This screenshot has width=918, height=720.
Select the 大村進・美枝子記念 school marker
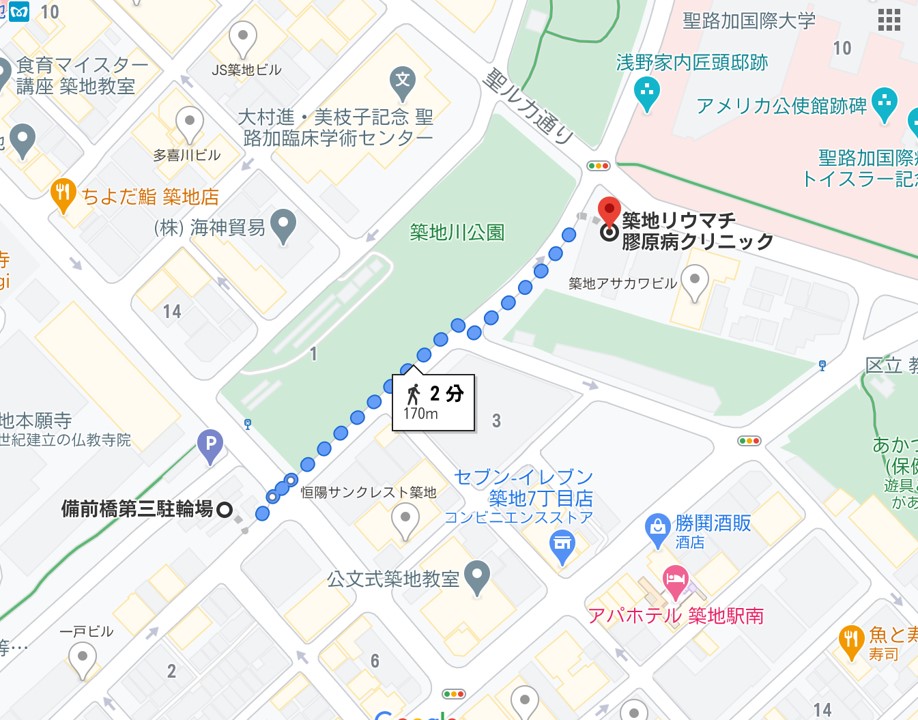click(x=402, y=80)
